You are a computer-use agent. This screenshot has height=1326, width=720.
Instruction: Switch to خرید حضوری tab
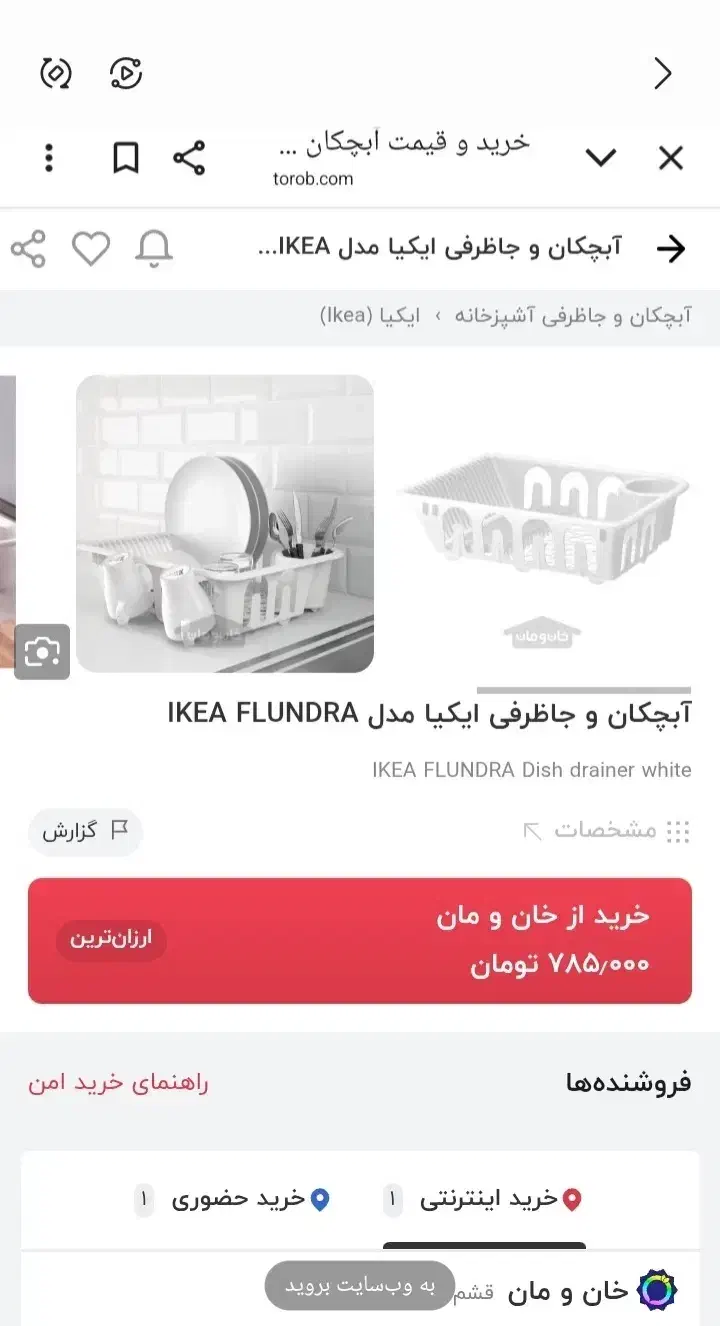click(232, 1199)
